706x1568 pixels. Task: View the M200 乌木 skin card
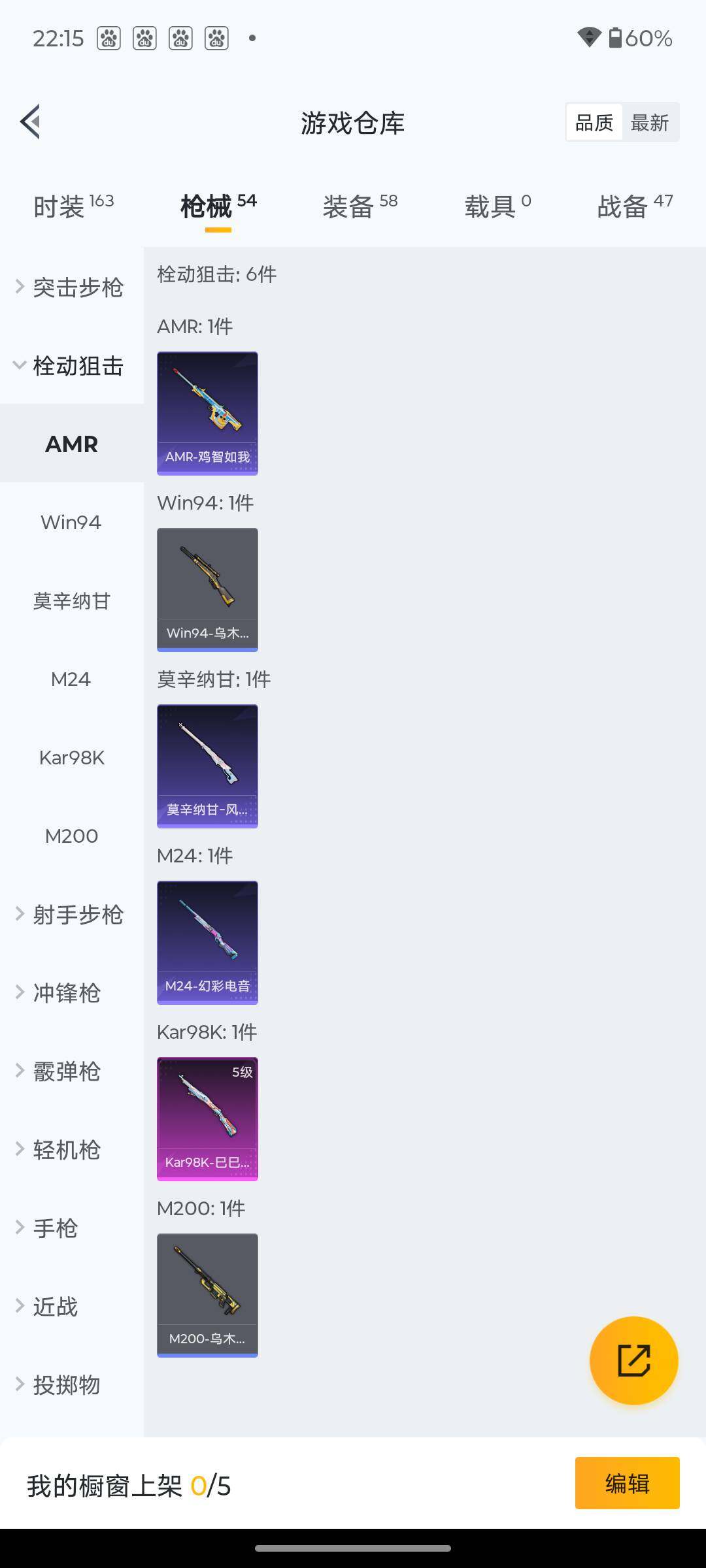(x=207, y=1295)
